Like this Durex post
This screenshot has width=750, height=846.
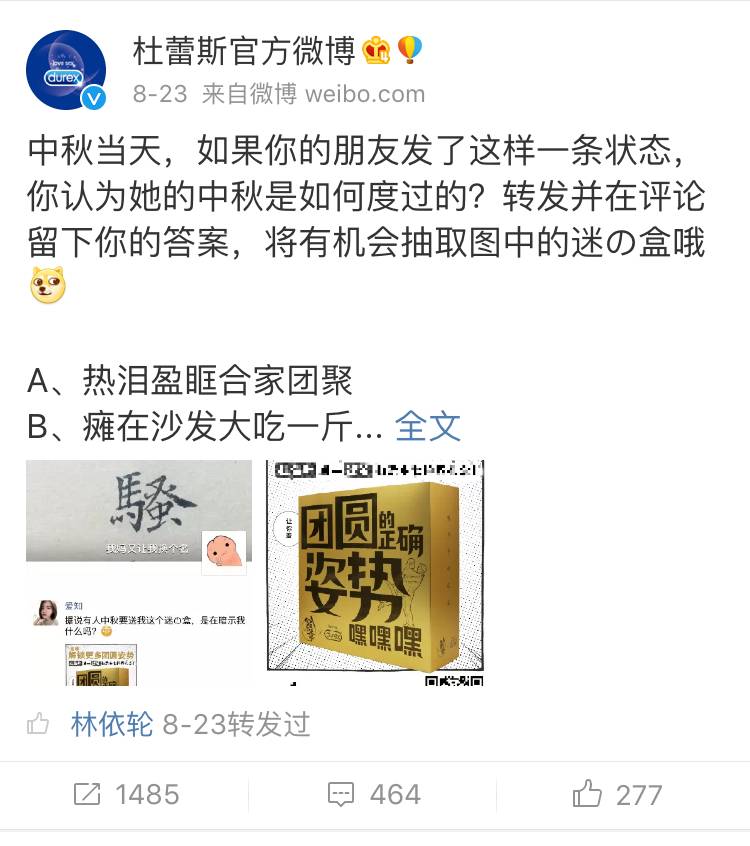pos(617,794)
